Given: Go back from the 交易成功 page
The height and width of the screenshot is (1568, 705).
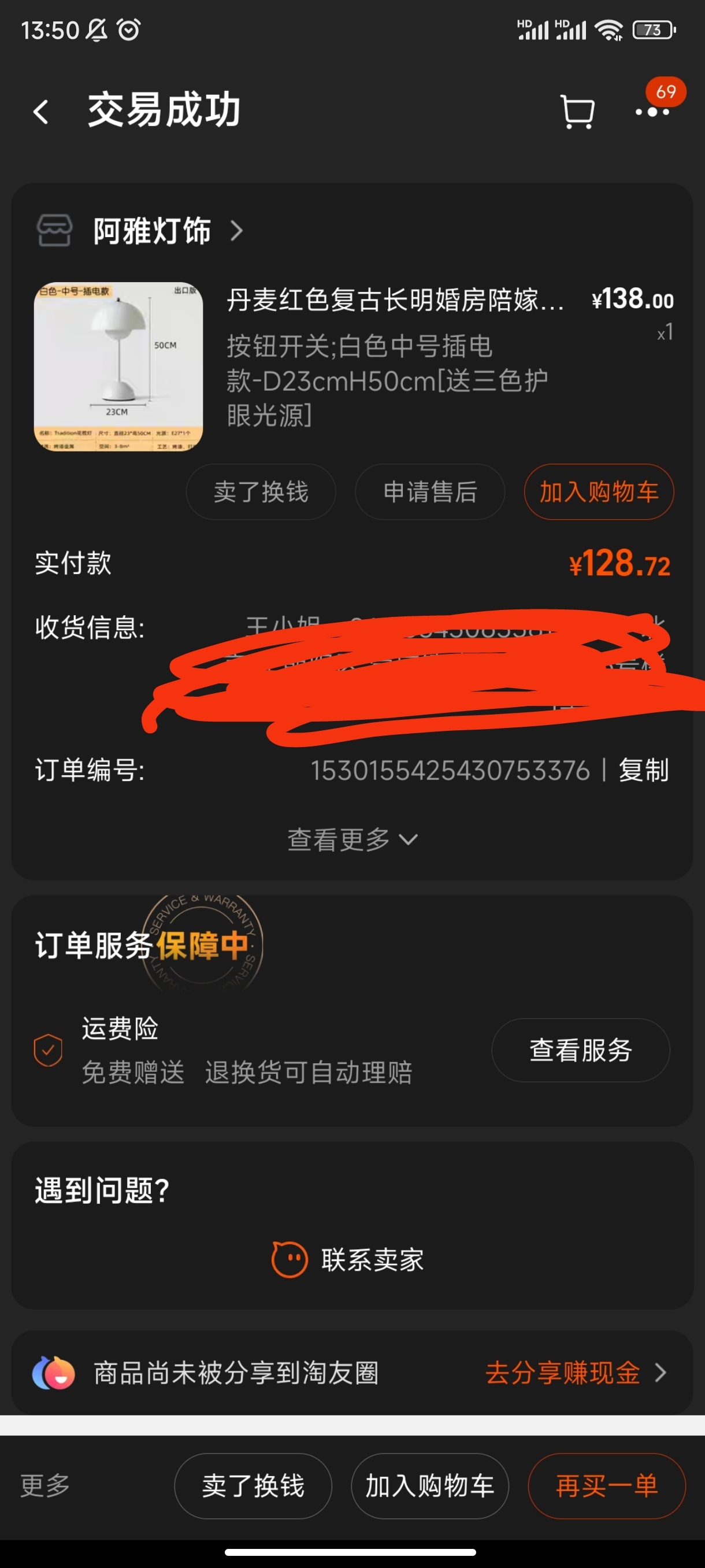Looking at the screenshot, I should 42,112.
